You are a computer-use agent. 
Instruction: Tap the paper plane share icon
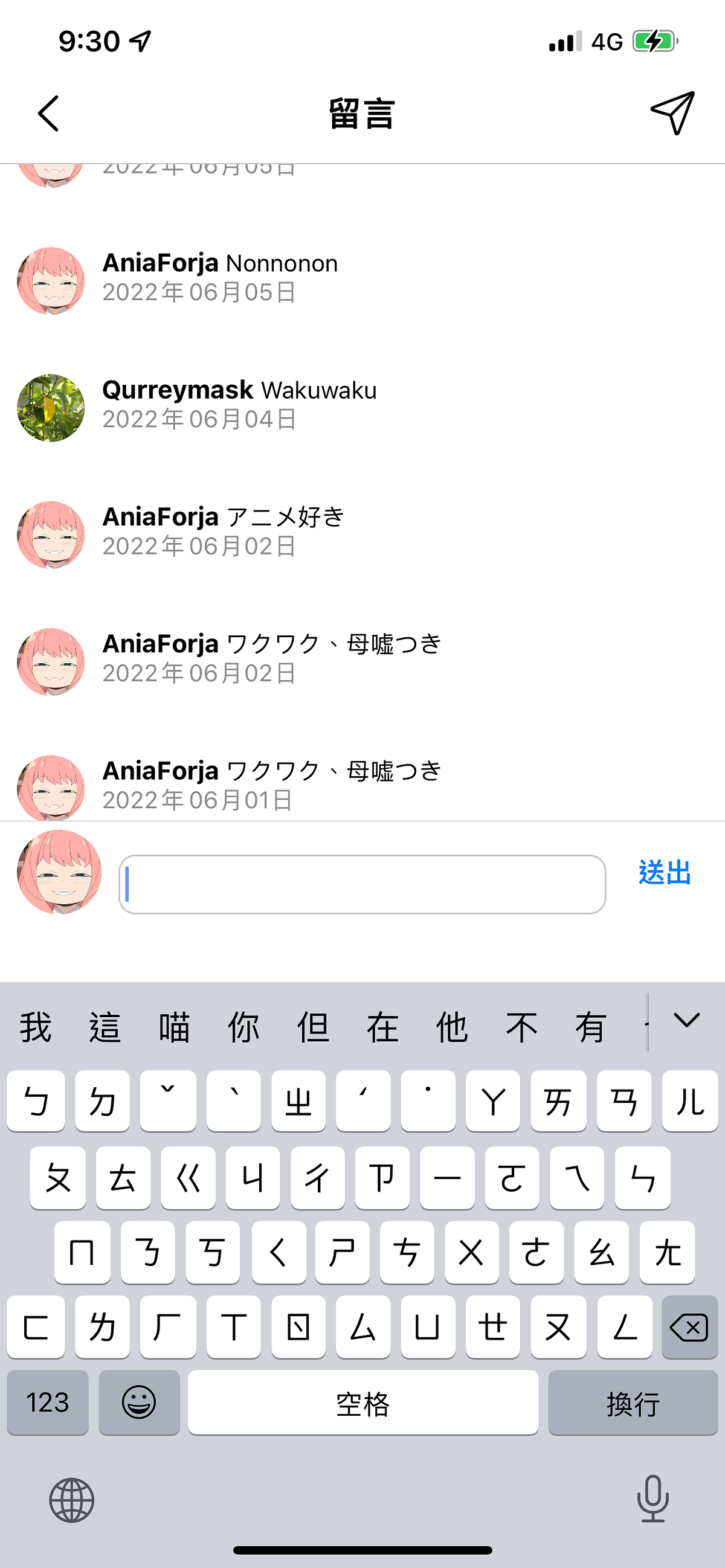671,114
